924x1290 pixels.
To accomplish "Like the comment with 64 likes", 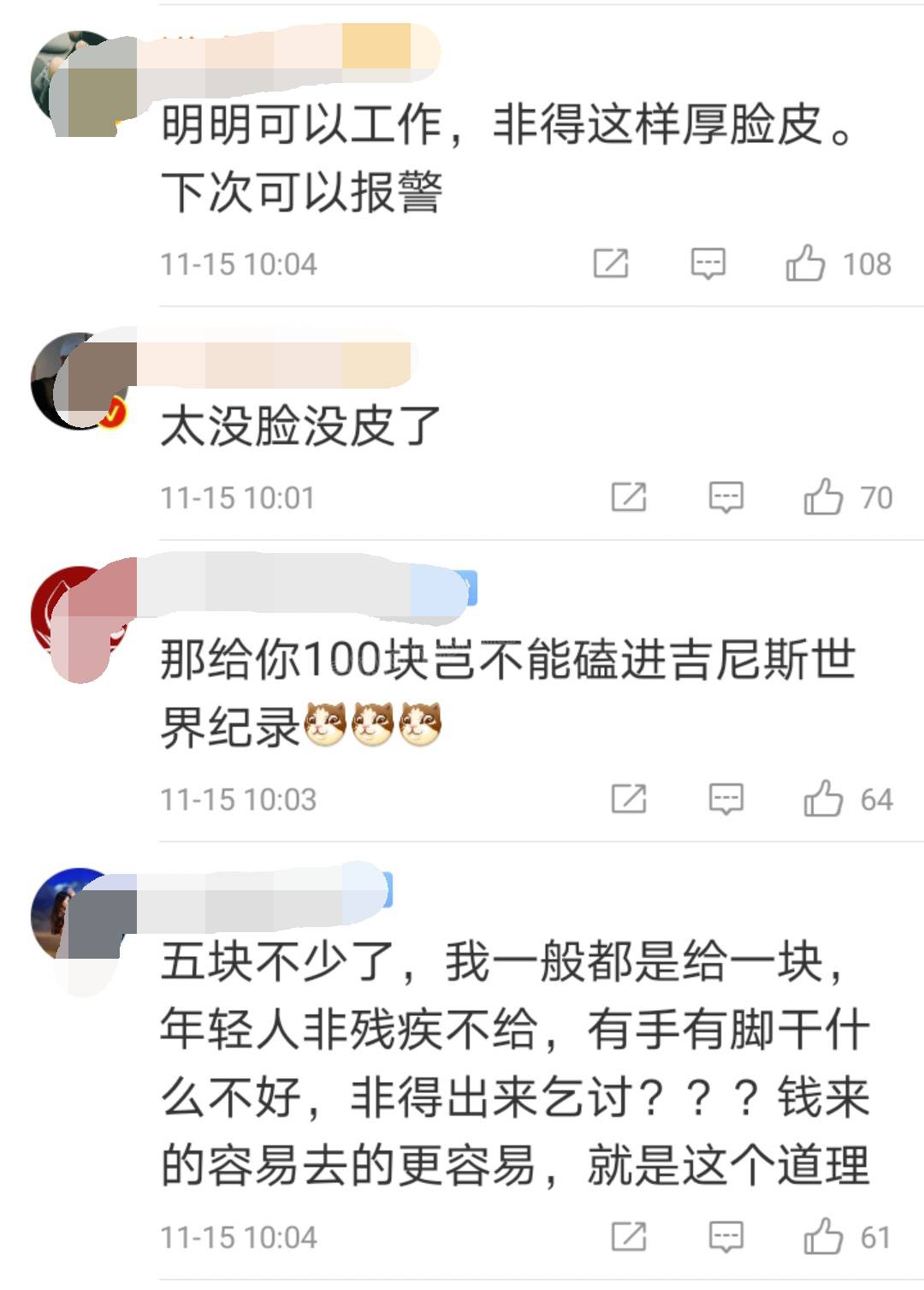I will click(x=823, y=799).
